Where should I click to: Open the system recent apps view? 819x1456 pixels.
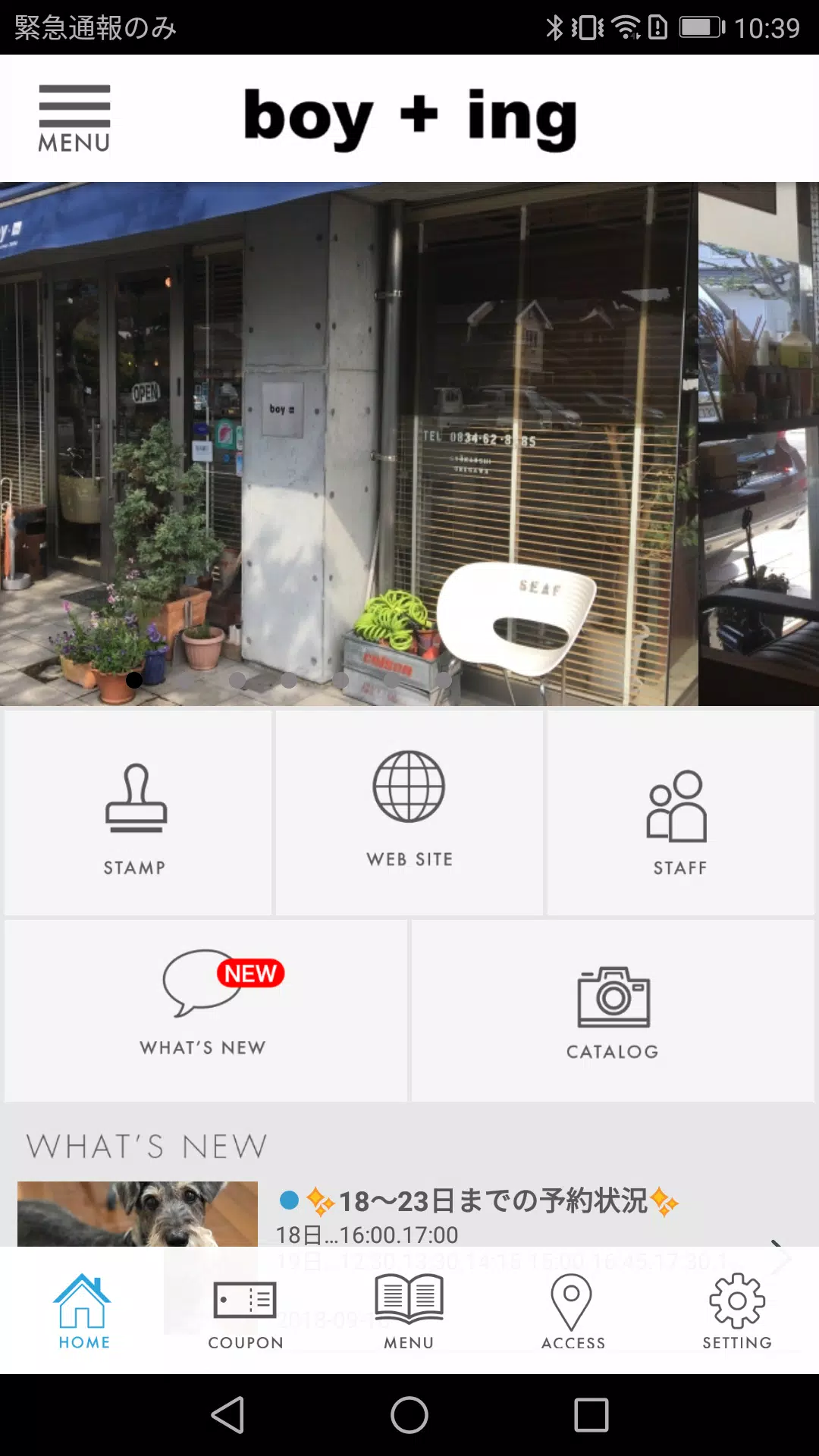pyautogui.click(x=591, y=1415)
